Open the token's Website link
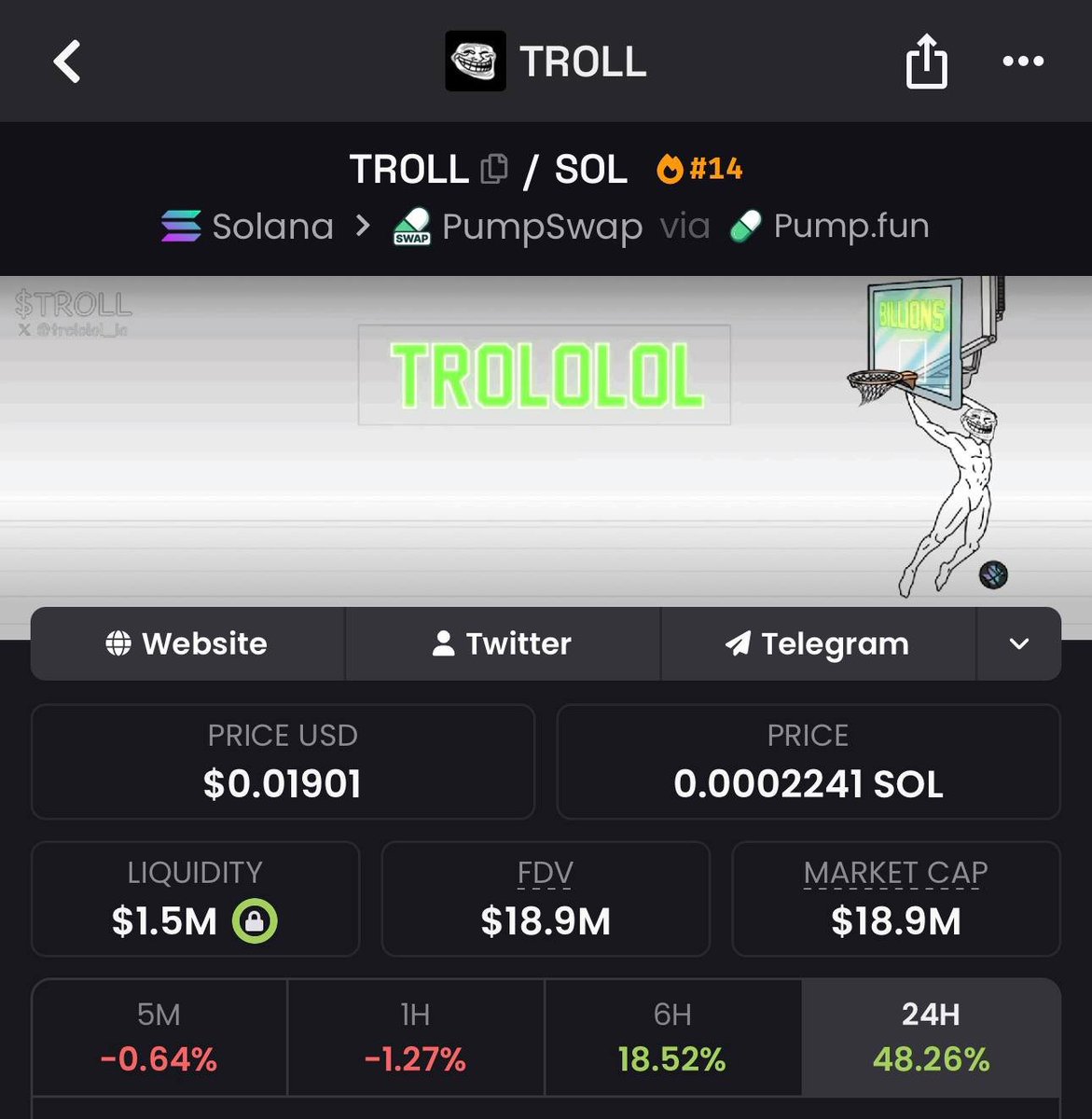The height and width of the screenshot is (1119, 1092). click(187, 643)
